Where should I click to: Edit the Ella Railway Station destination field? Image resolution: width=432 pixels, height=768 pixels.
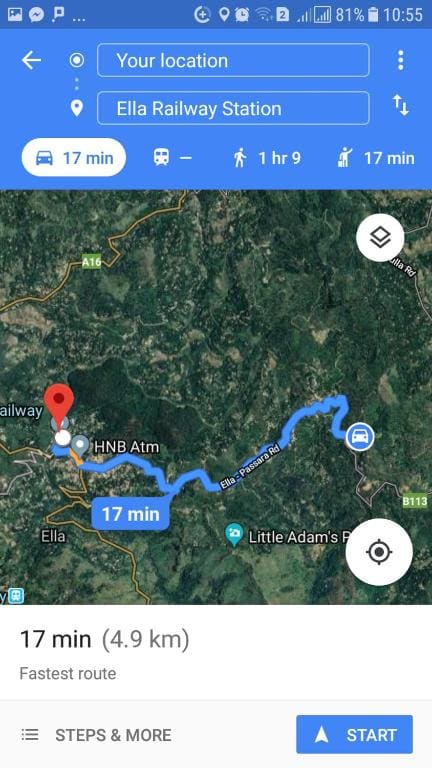coord(233,108)
